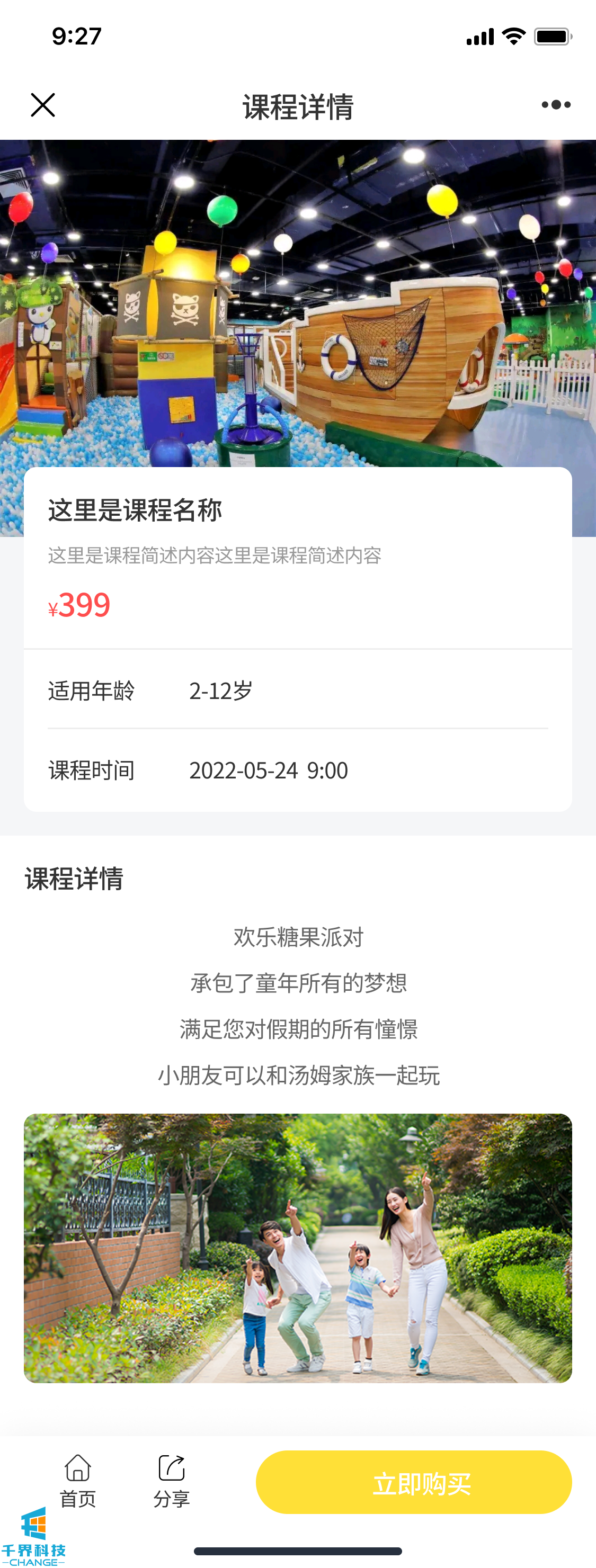Close the course details page
Viewport: 596px width, 1568px height.
coord(42,105)
